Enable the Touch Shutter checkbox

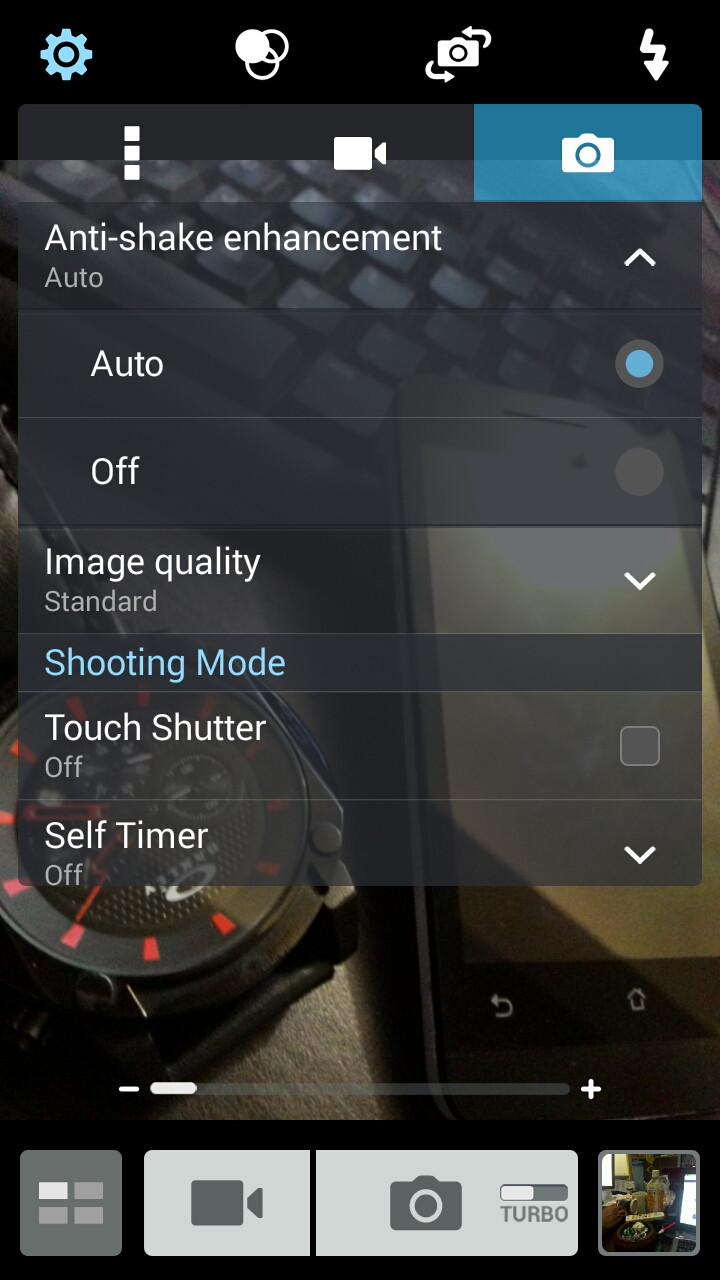640,746
